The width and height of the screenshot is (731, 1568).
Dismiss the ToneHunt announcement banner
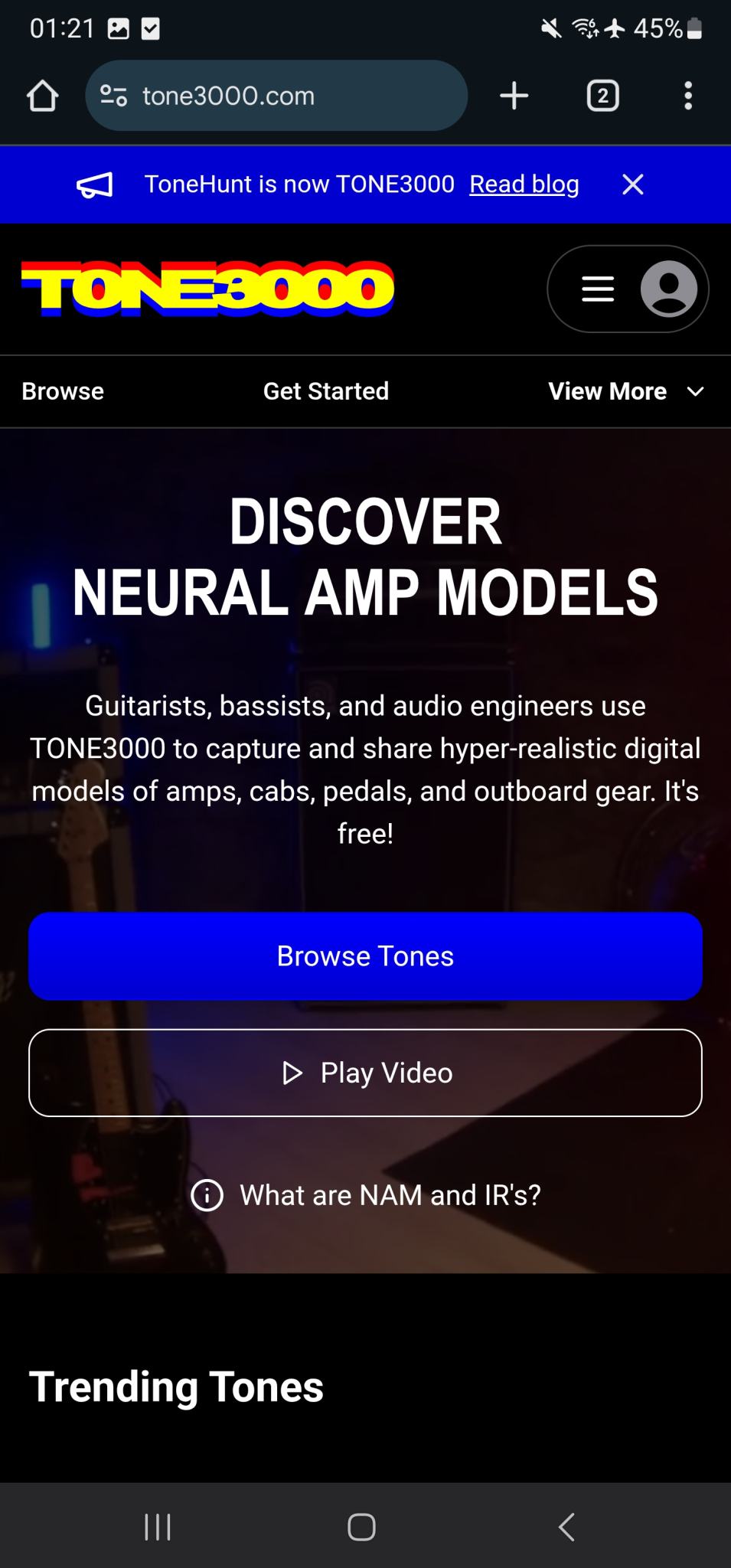(x=632, y=184)
